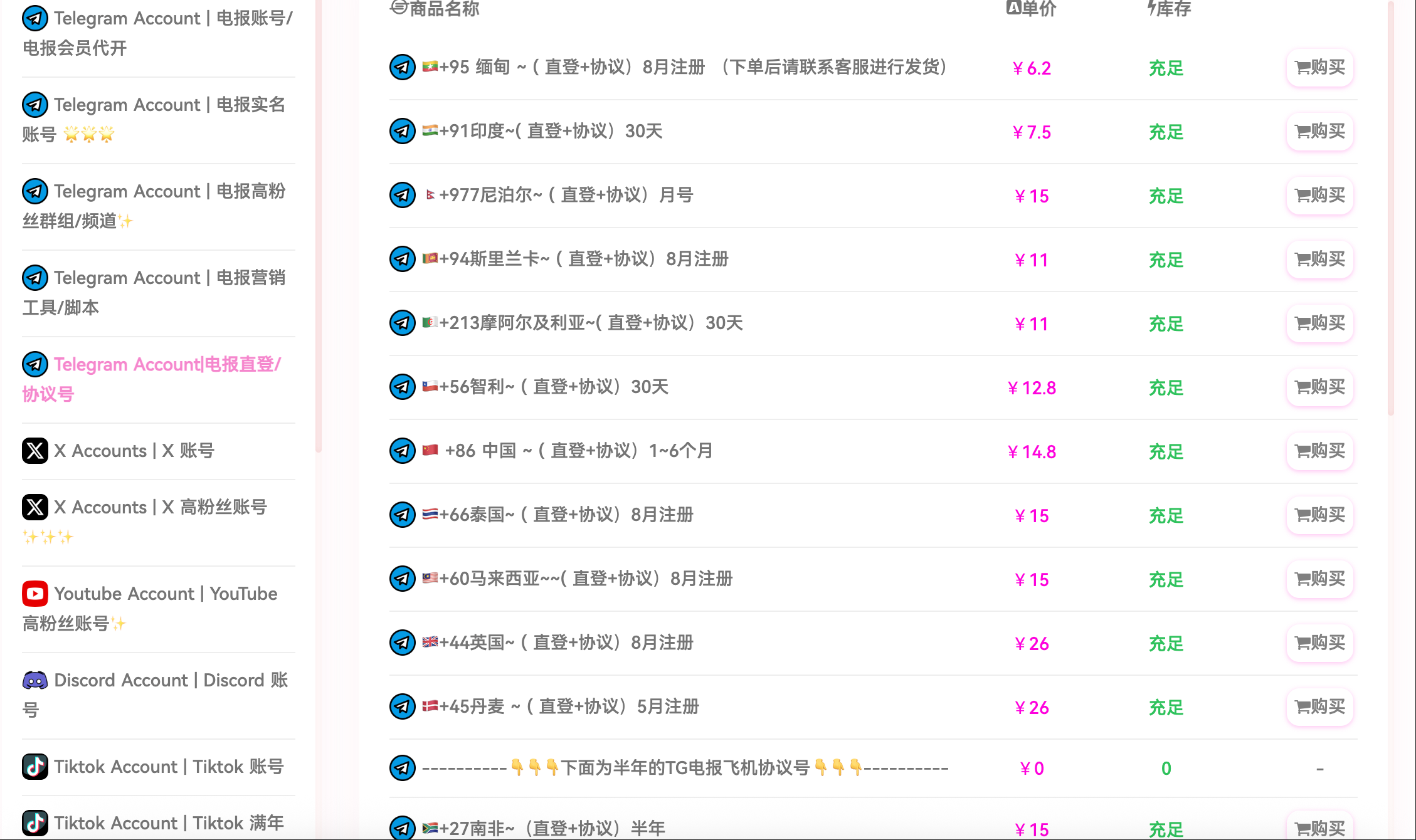Tap 购买 for the +44 英国 item
This screenshot has height=840, width=1416.
pyautogui.click(x=1319, y=643)
